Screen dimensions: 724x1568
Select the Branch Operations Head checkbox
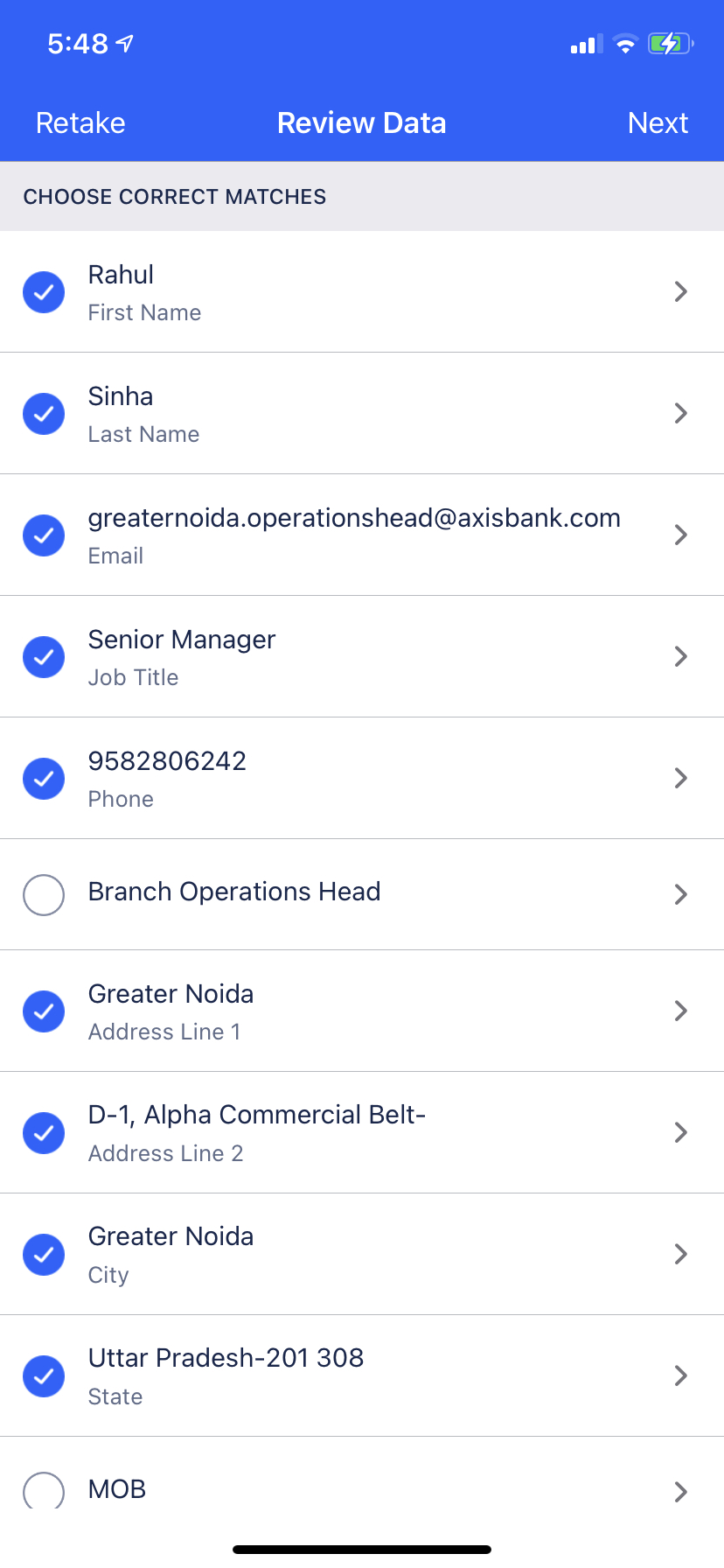44,894
